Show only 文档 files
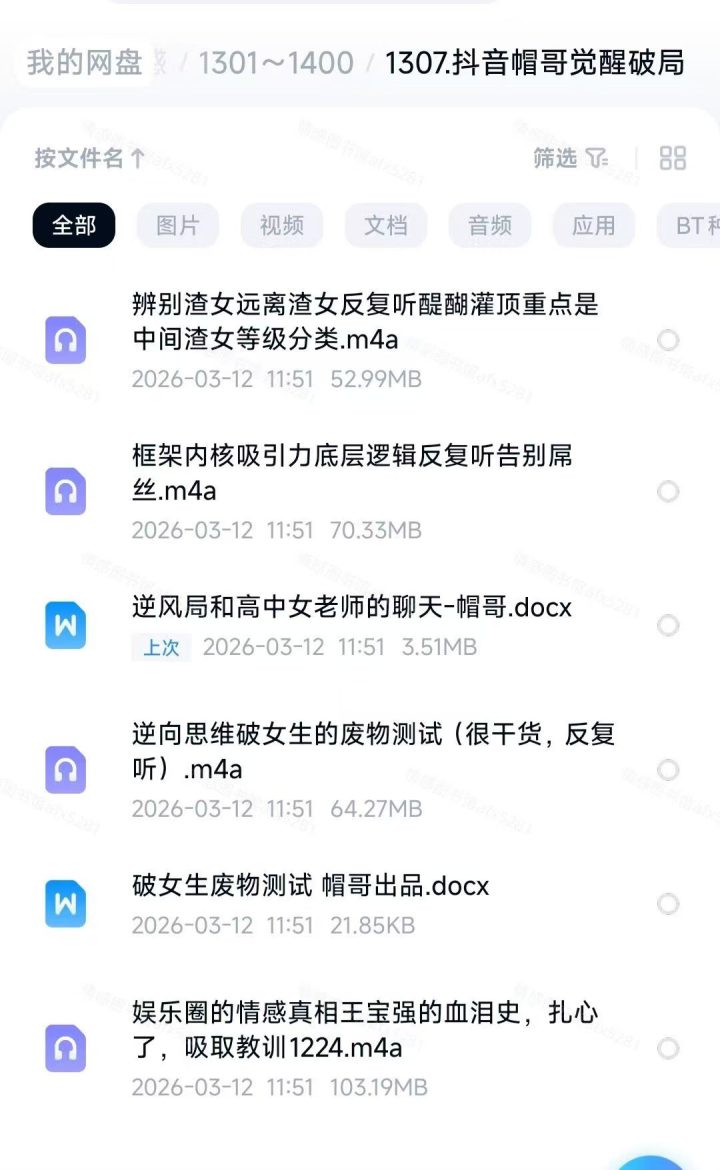 click(386, 225)
